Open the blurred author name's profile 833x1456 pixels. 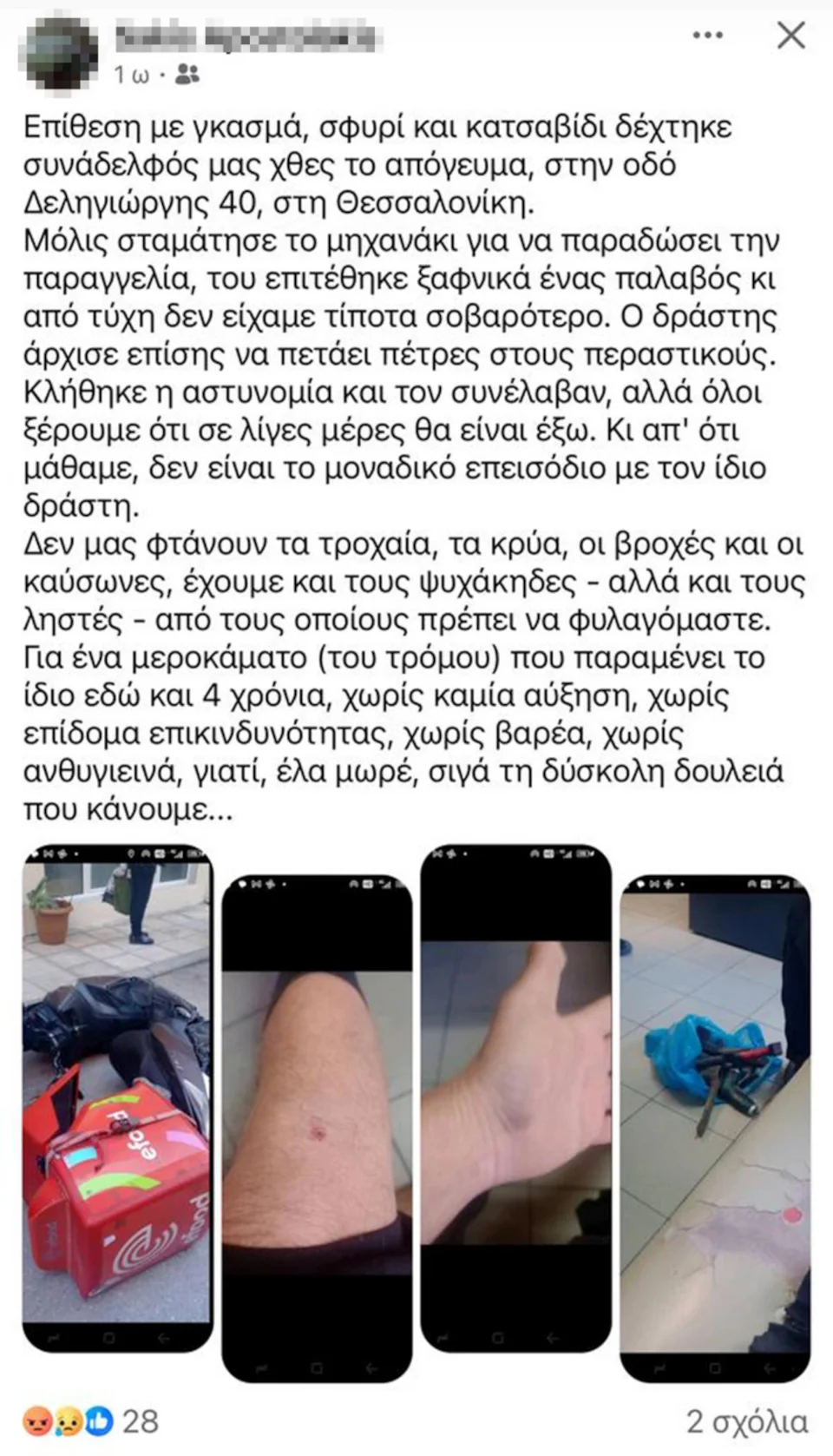click(246, 38)
